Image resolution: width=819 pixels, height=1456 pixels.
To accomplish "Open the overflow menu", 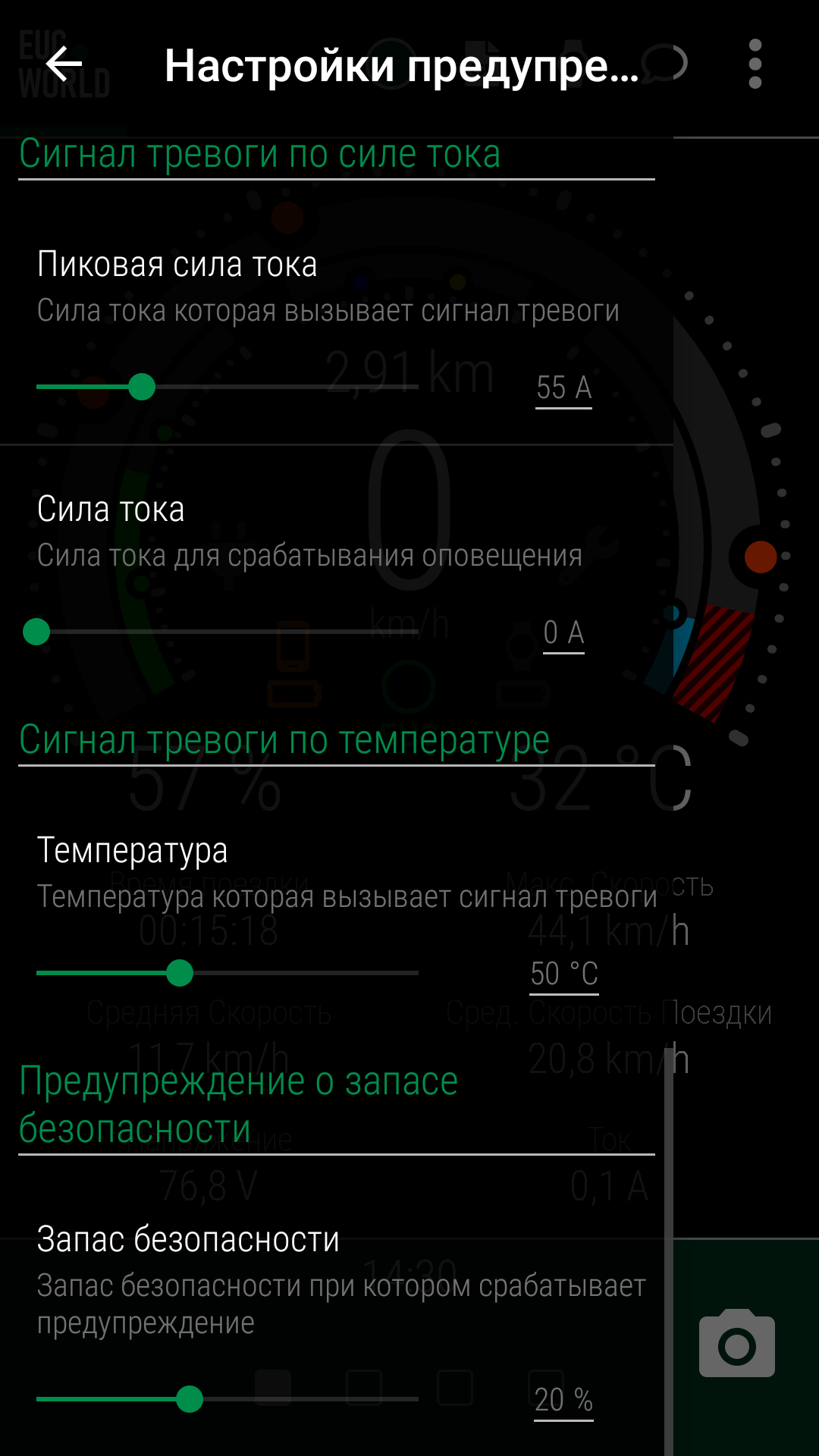I will [x=755, y=64].
